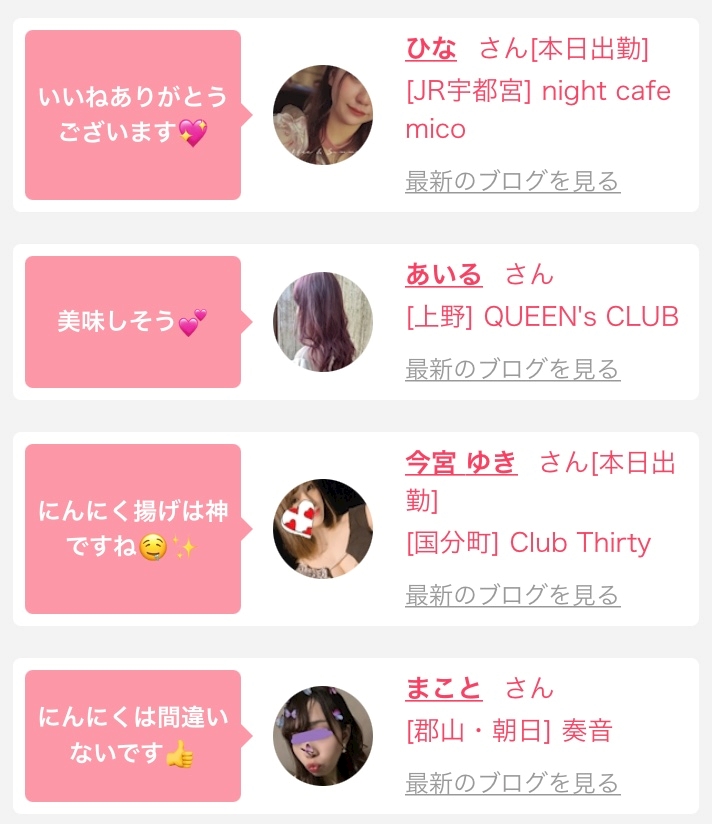The image size is (712, 824).
Task: Open 今宮 ゆき's profile name link
Action: (461, 462)
